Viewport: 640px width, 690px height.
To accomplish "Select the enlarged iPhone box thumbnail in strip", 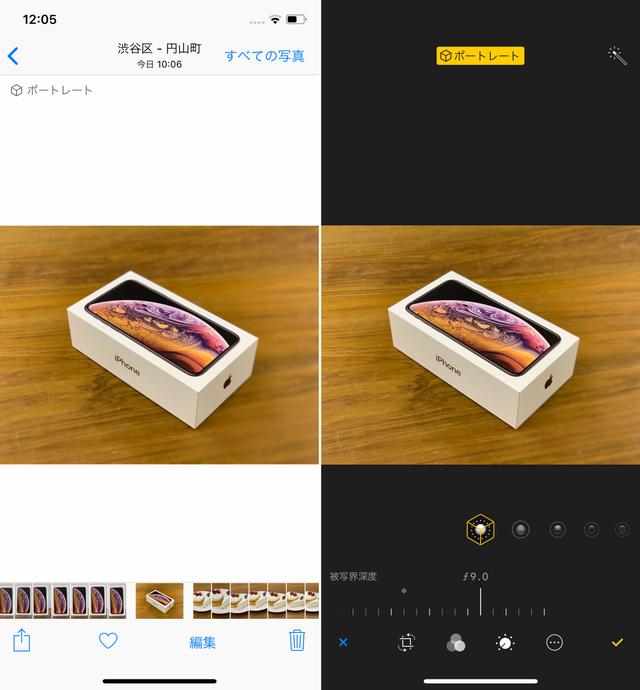I will pos(160,600).
